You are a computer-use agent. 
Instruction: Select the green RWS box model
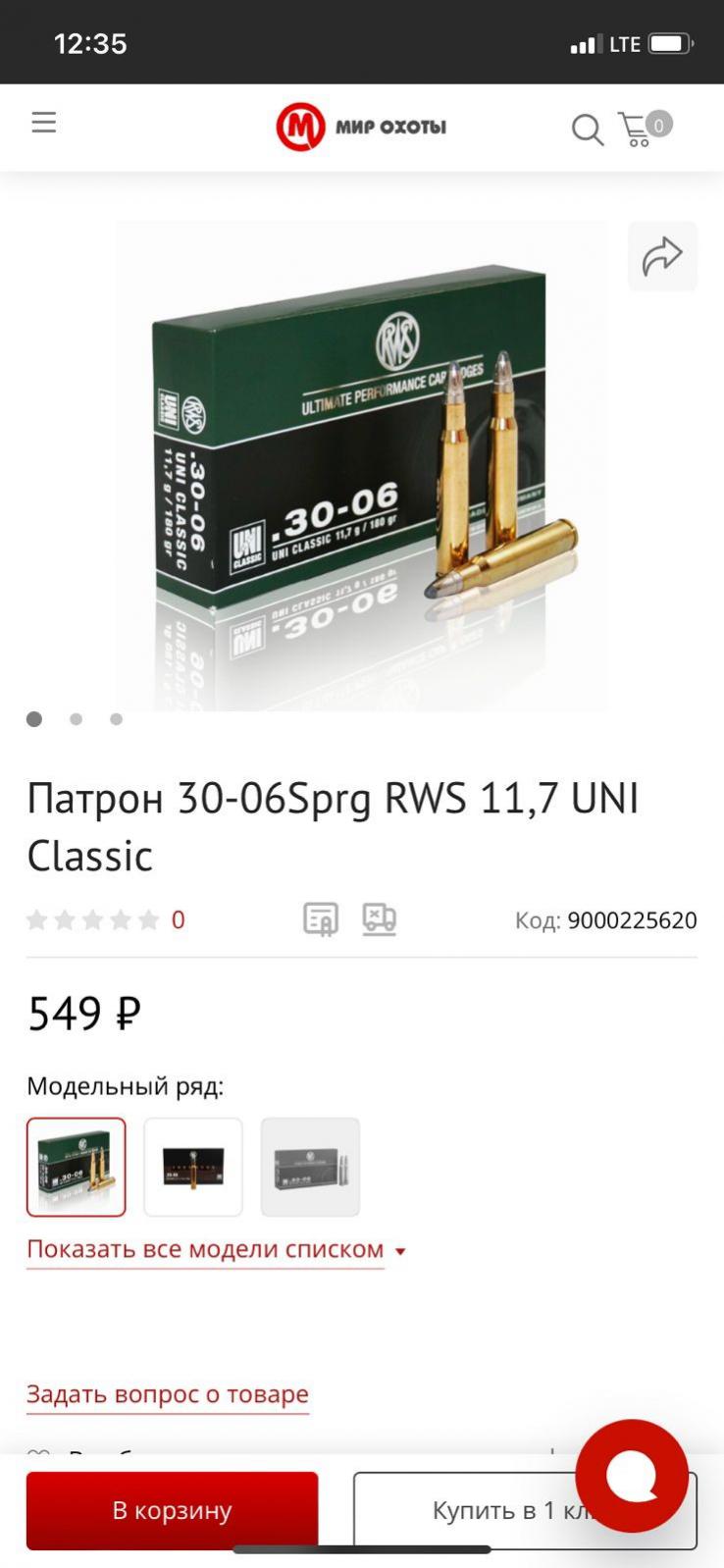(77, 1167)
